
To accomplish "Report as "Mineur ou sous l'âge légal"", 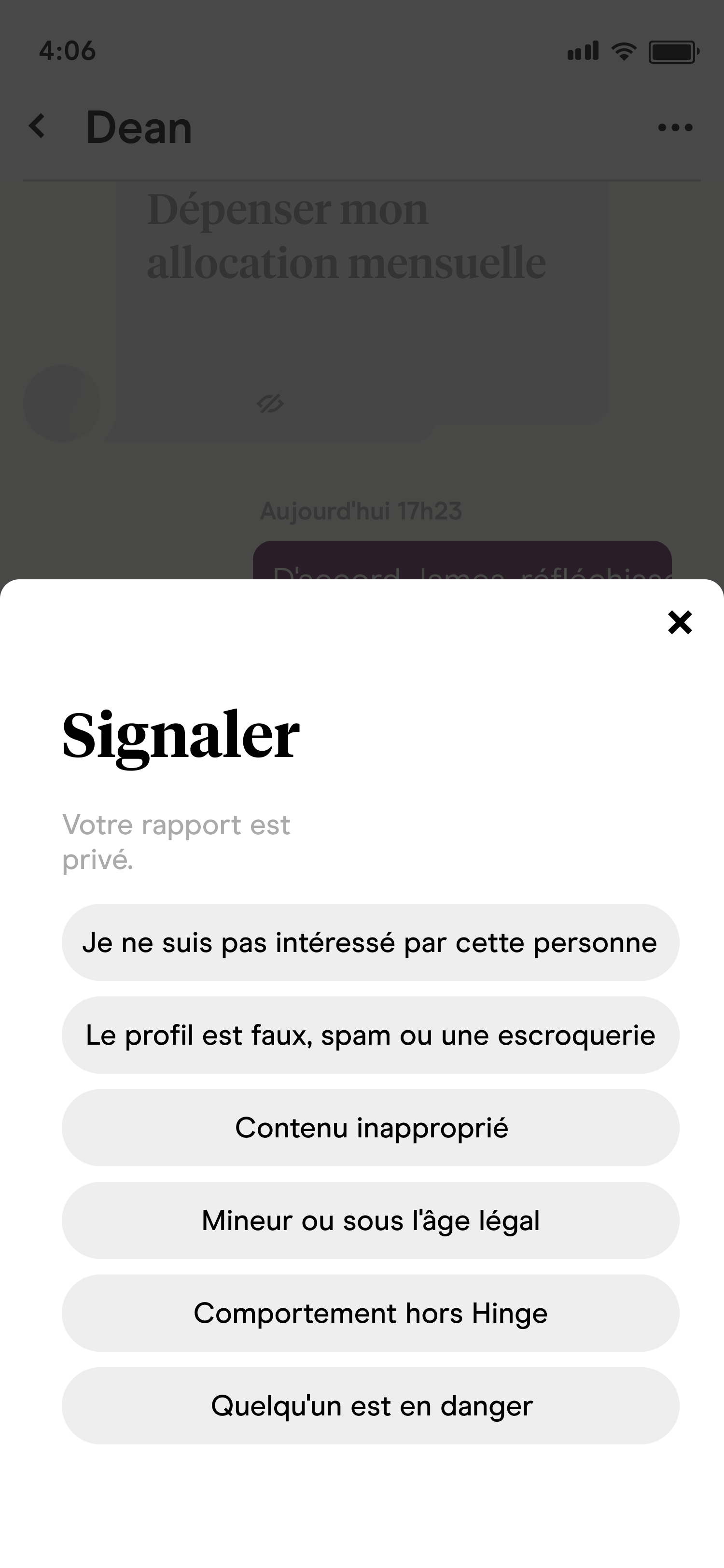I will click(x=370, y=1220).
